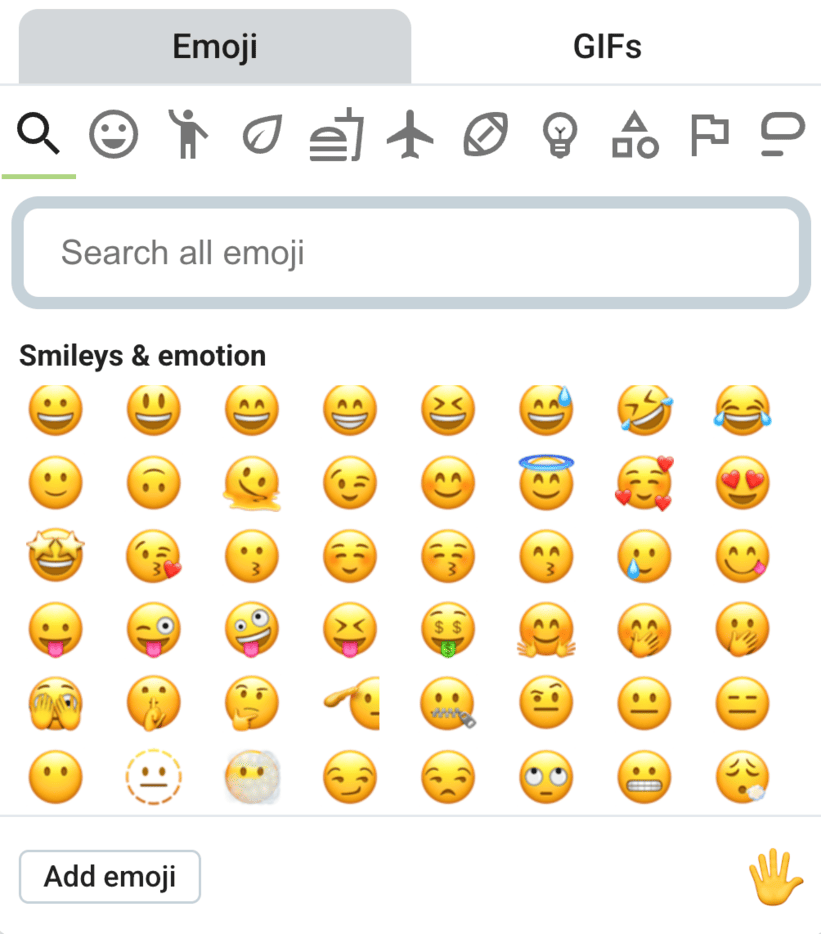Open the symbols shapes category
Image resolution: width=821 pixels, height=934 pixels.
(634, 134)
